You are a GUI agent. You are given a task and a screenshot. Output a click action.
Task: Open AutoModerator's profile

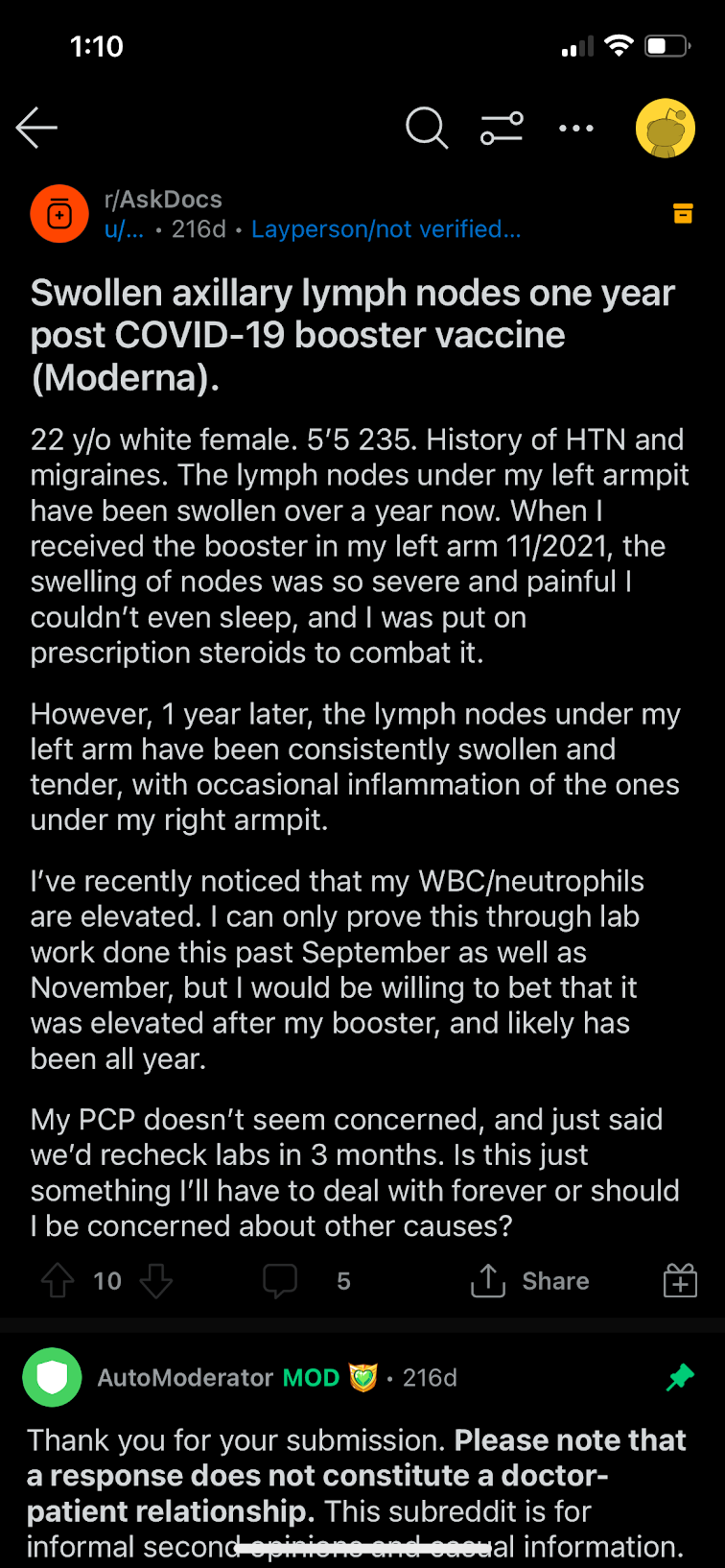click(186, 1378)
